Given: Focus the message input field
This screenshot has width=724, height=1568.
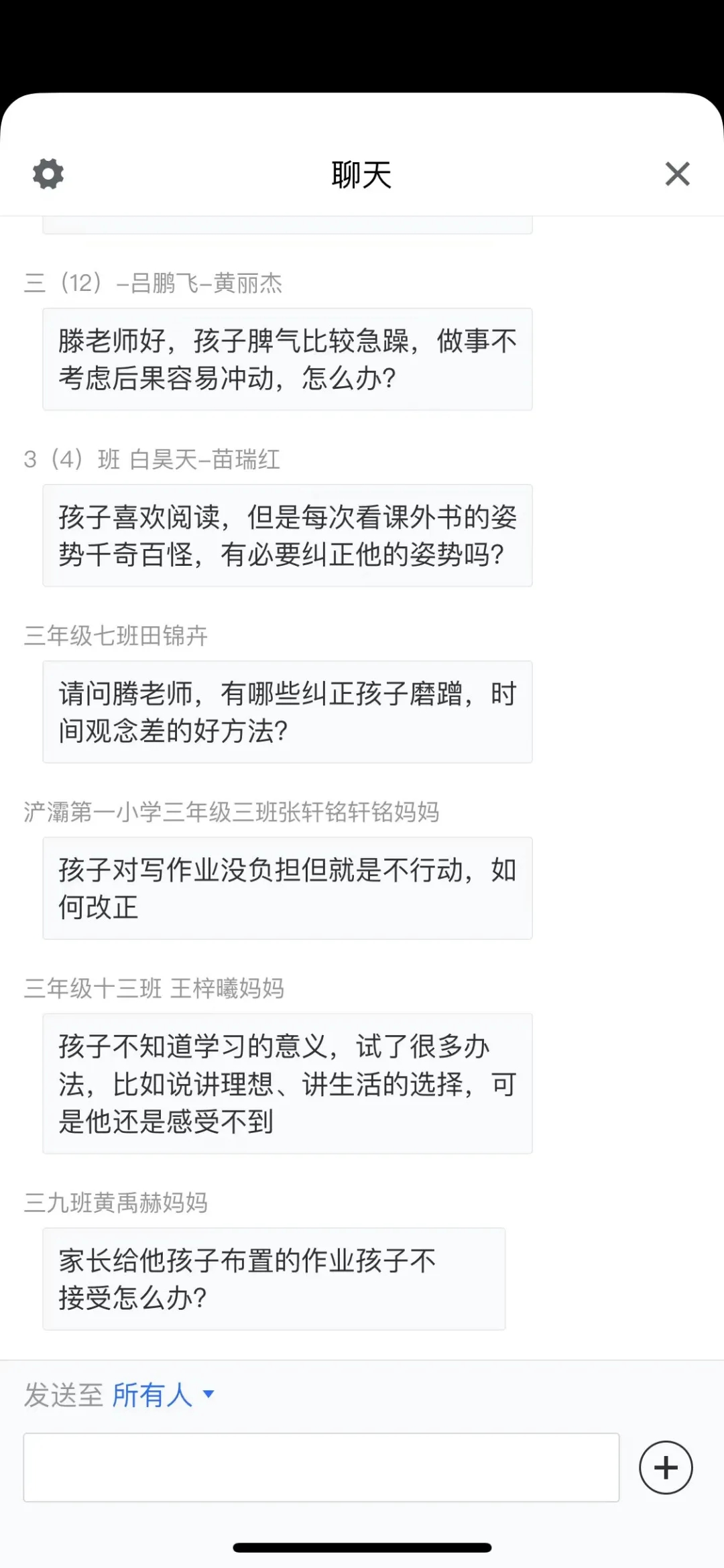Looking at the screenshot, I should pos(321,1467).
